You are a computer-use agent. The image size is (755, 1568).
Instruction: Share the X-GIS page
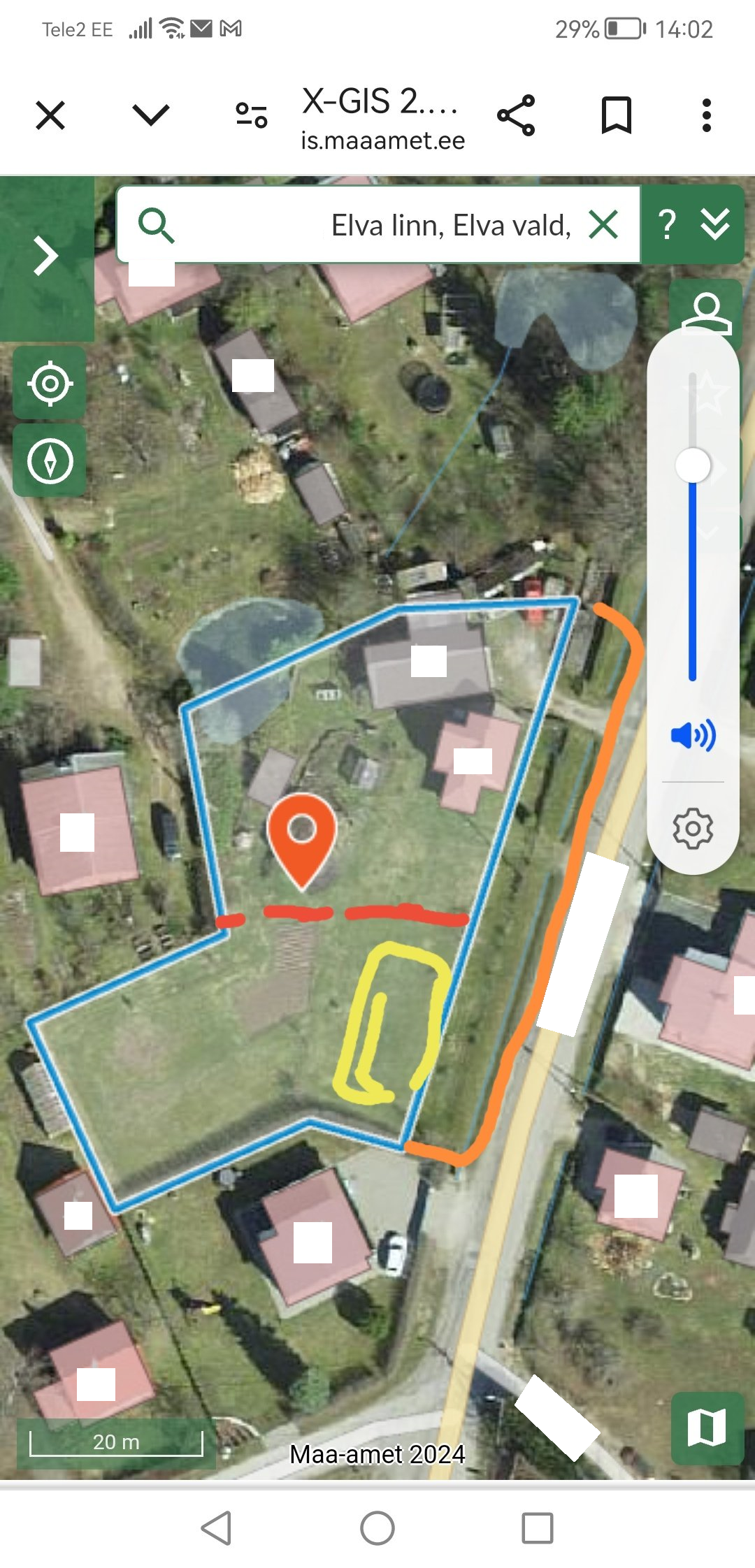(516, 115)
